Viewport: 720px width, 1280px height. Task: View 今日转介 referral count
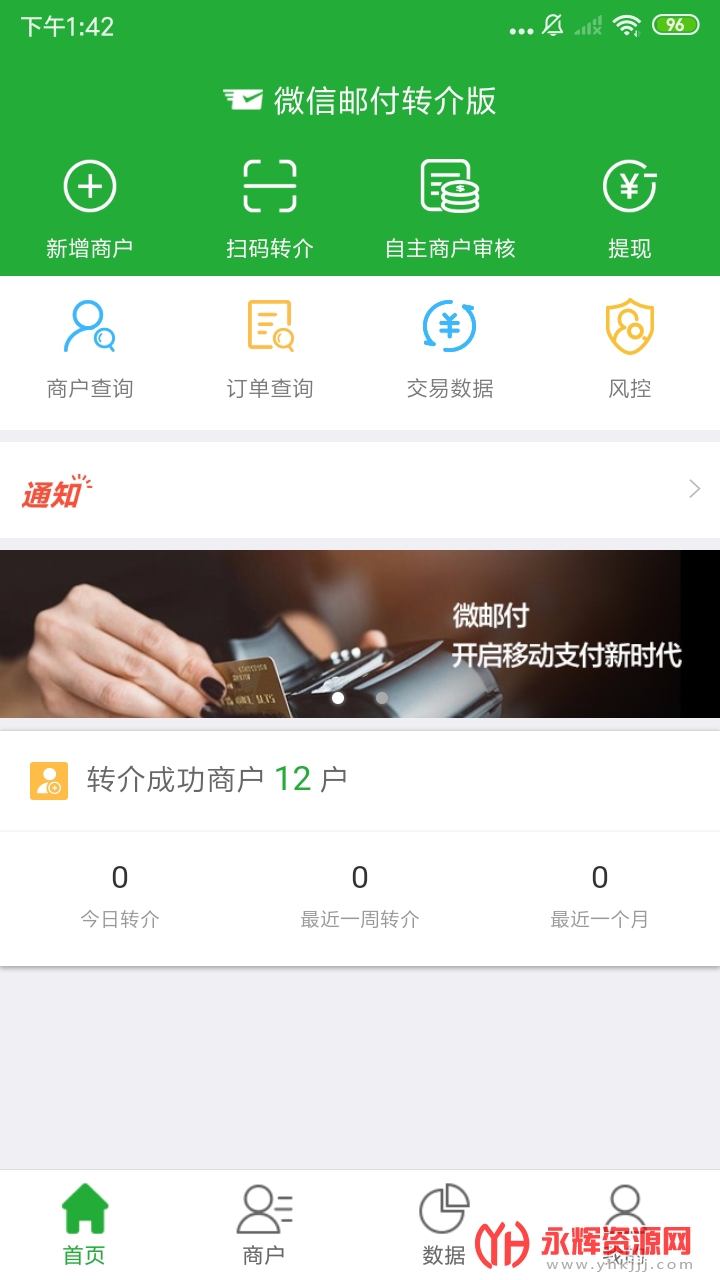[x=120, y=896]
